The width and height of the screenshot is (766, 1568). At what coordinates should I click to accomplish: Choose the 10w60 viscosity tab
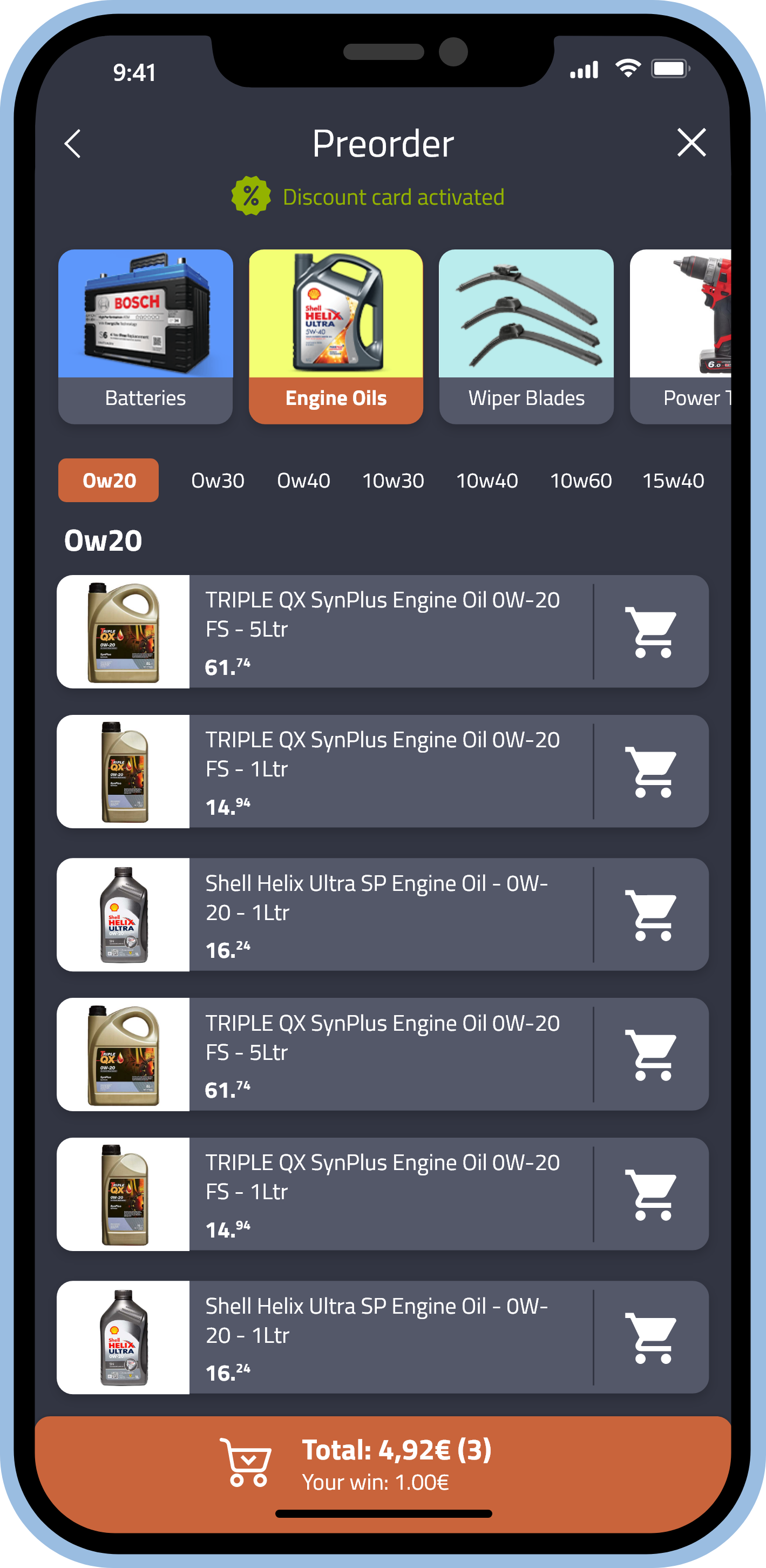[x=580, y=480]
